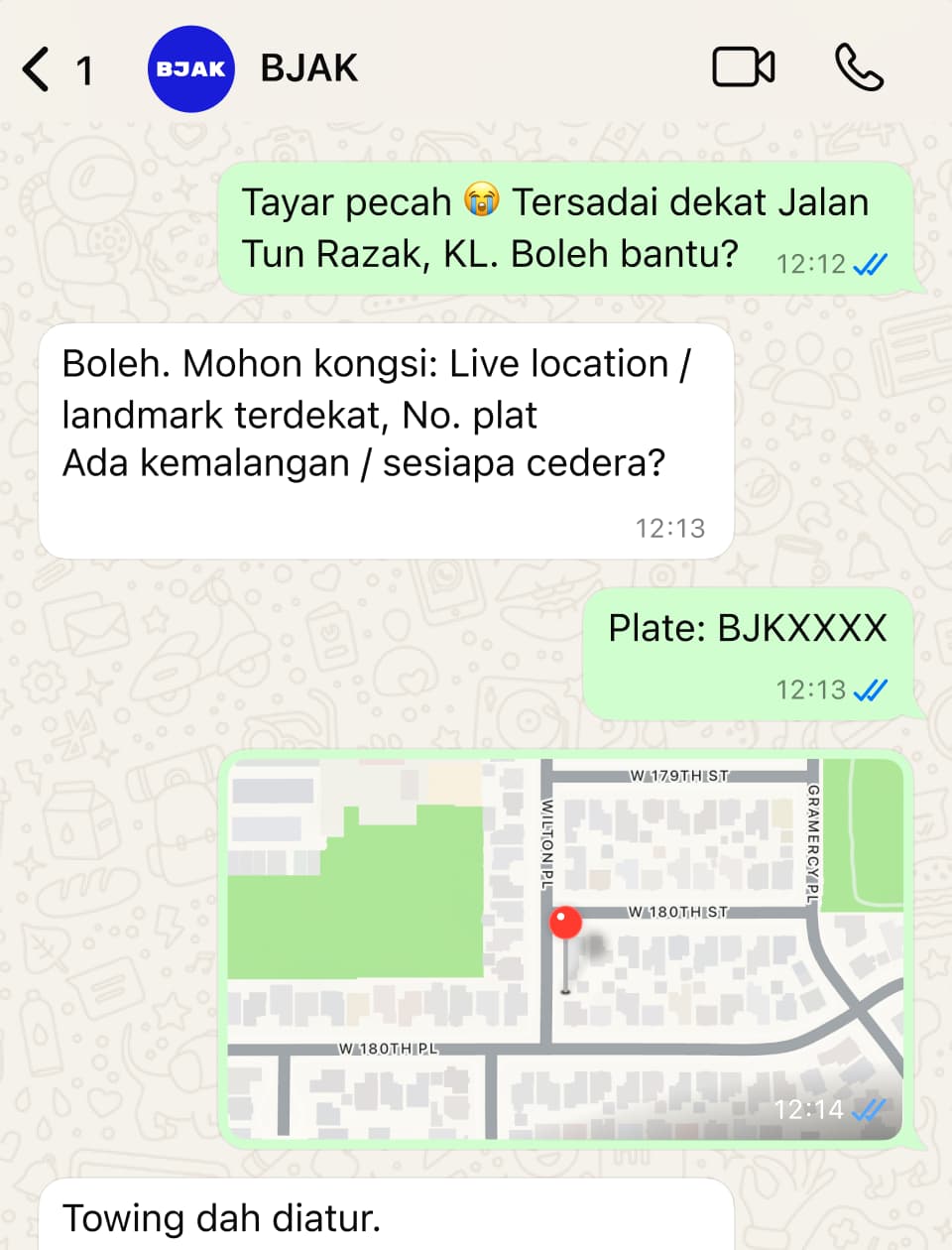Start a voice call with BJAK
The height and width of the screenshot is (1250, 952).
click(860, 67)
